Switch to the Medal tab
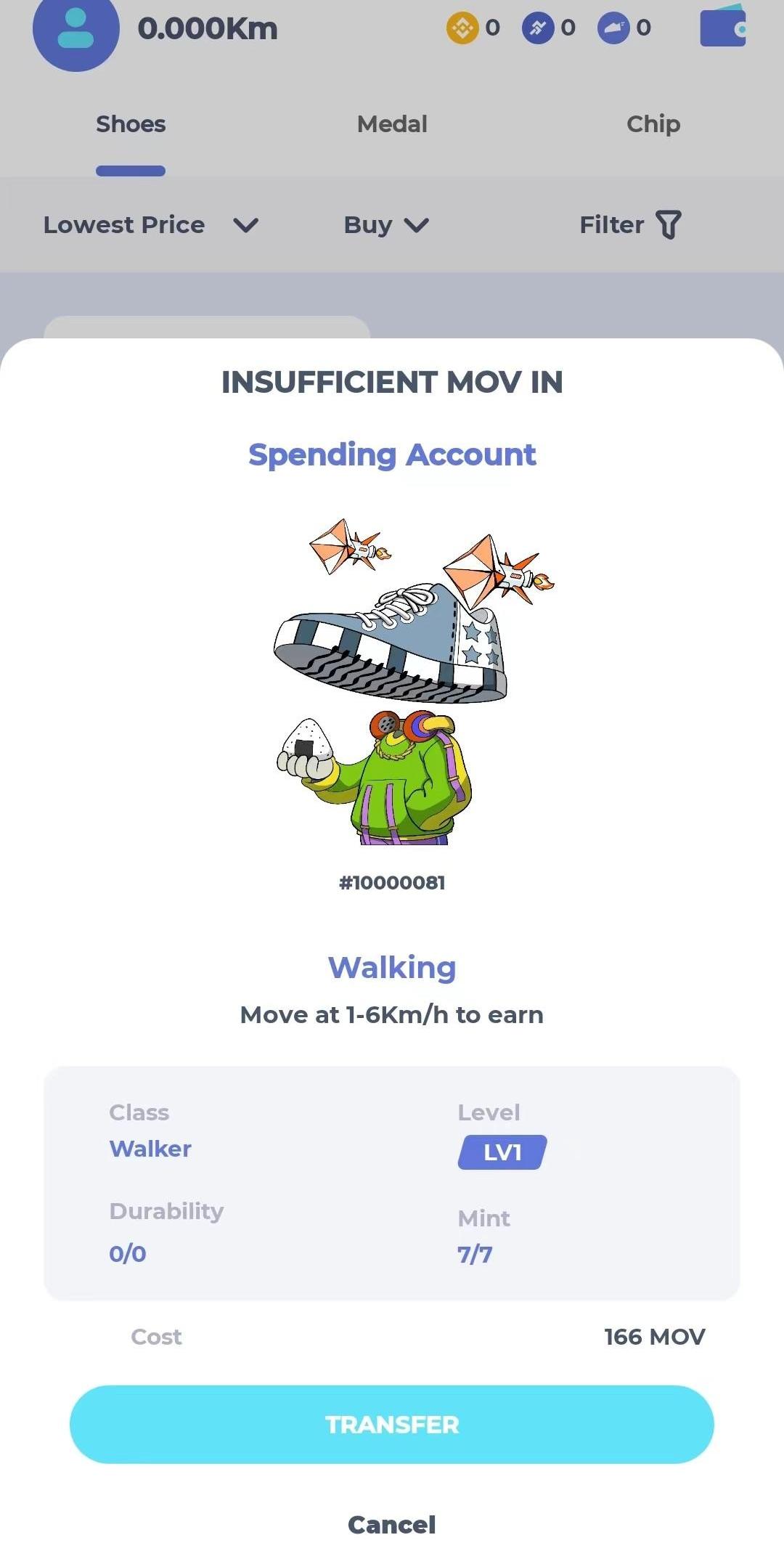Screen dimensions: 784x1564 click(x=392, y=124)
